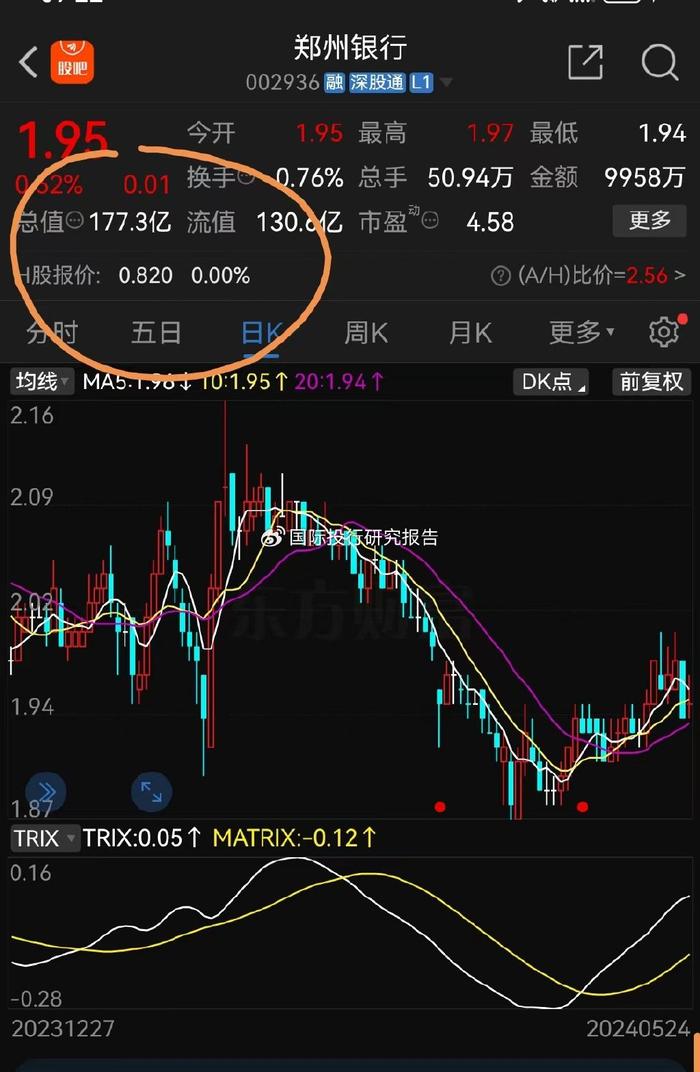The width and height of the screenshot is (700, 1072).
Task: Open the stock search
Action: (659, 62)
